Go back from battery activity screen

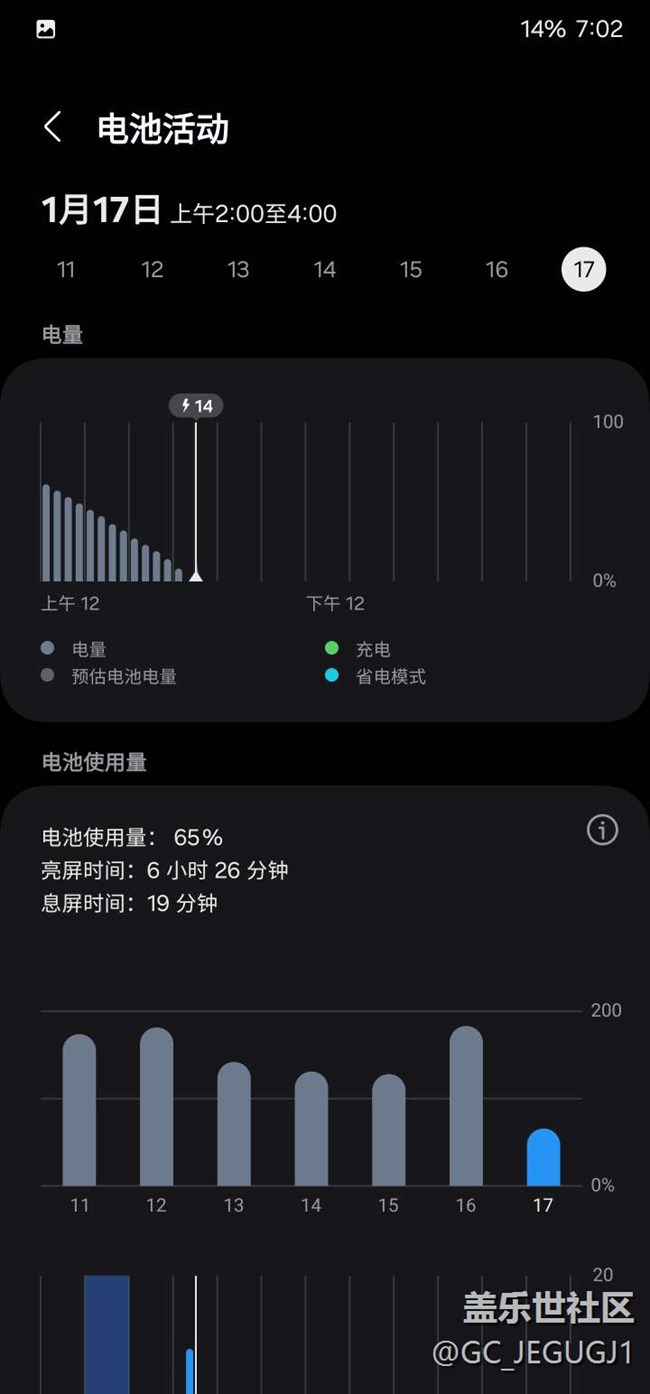(x=54, y=128)
